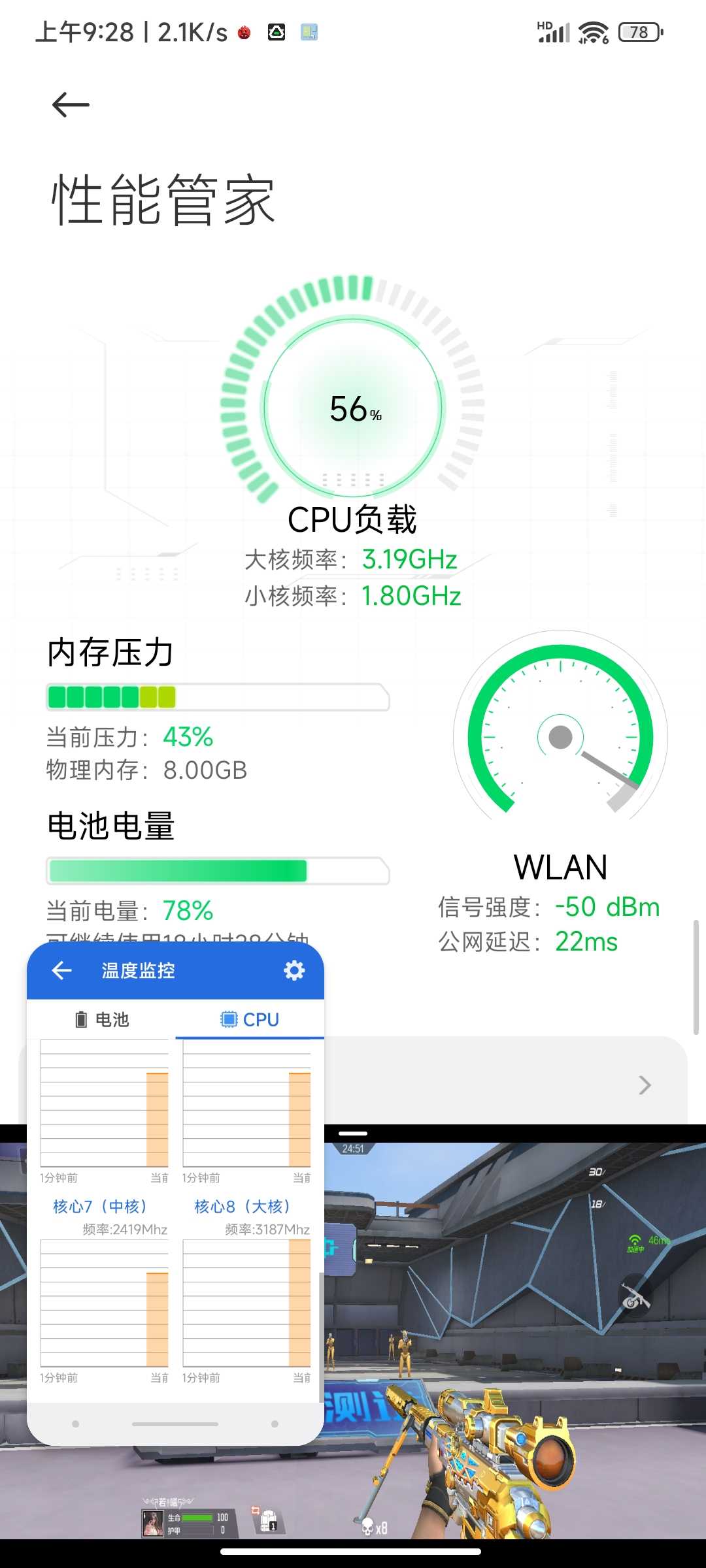Tap the system home gesture bar

[351, 1551]
